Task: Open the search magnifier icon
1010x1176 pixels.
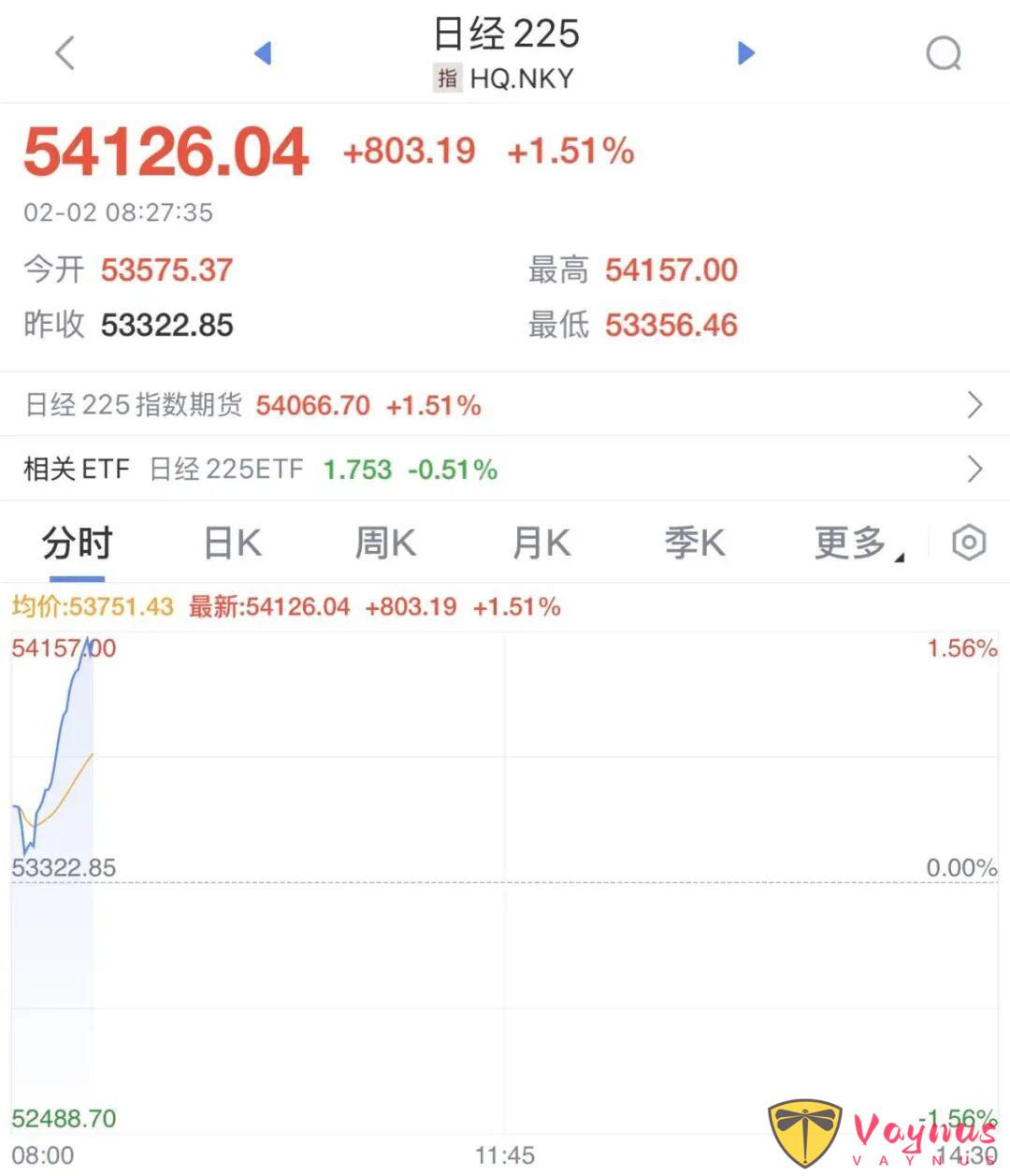Action: tap(943, 53)
